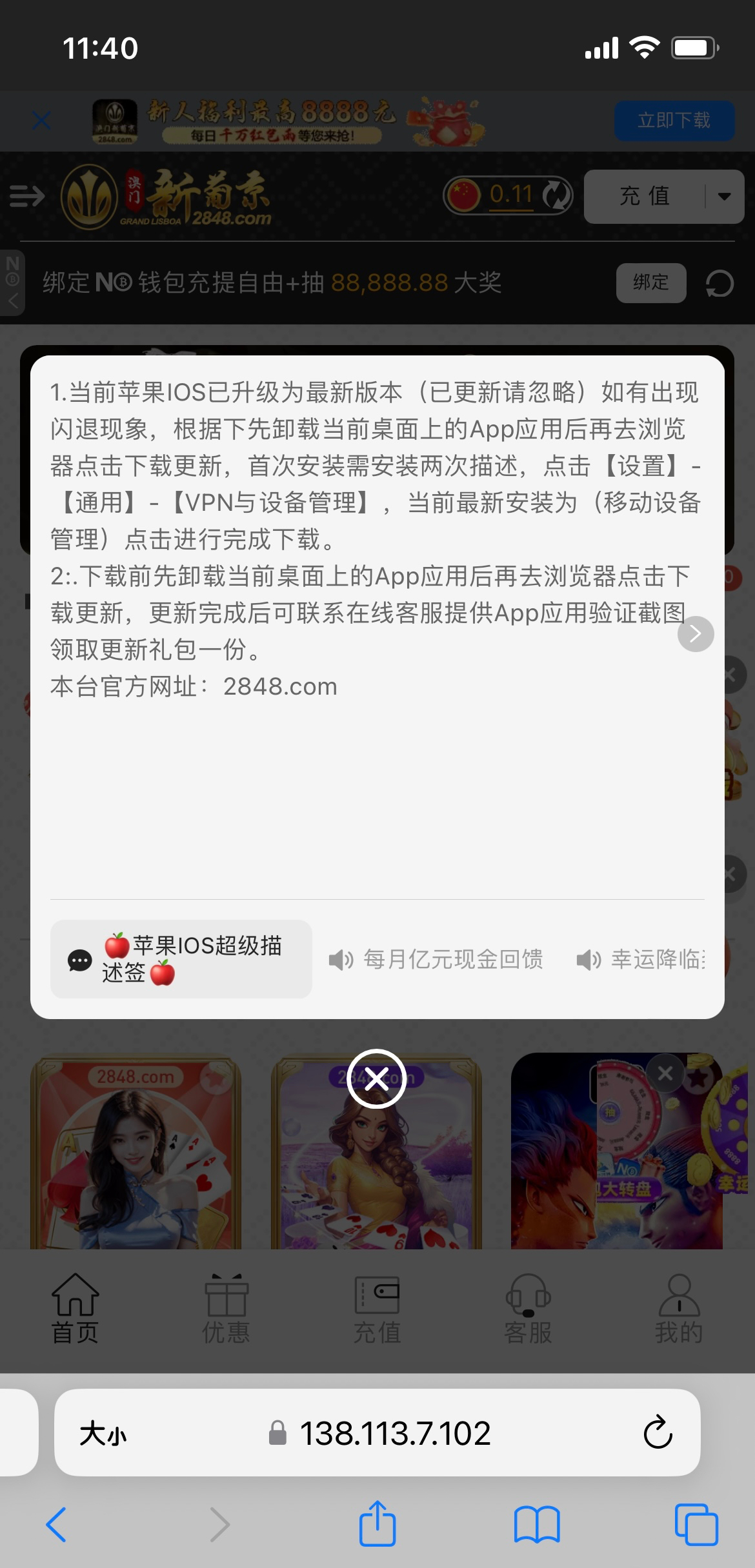This screenshot has width=755, height=1568.
Task: Go back in Safari
Action: click(56, 1524)
